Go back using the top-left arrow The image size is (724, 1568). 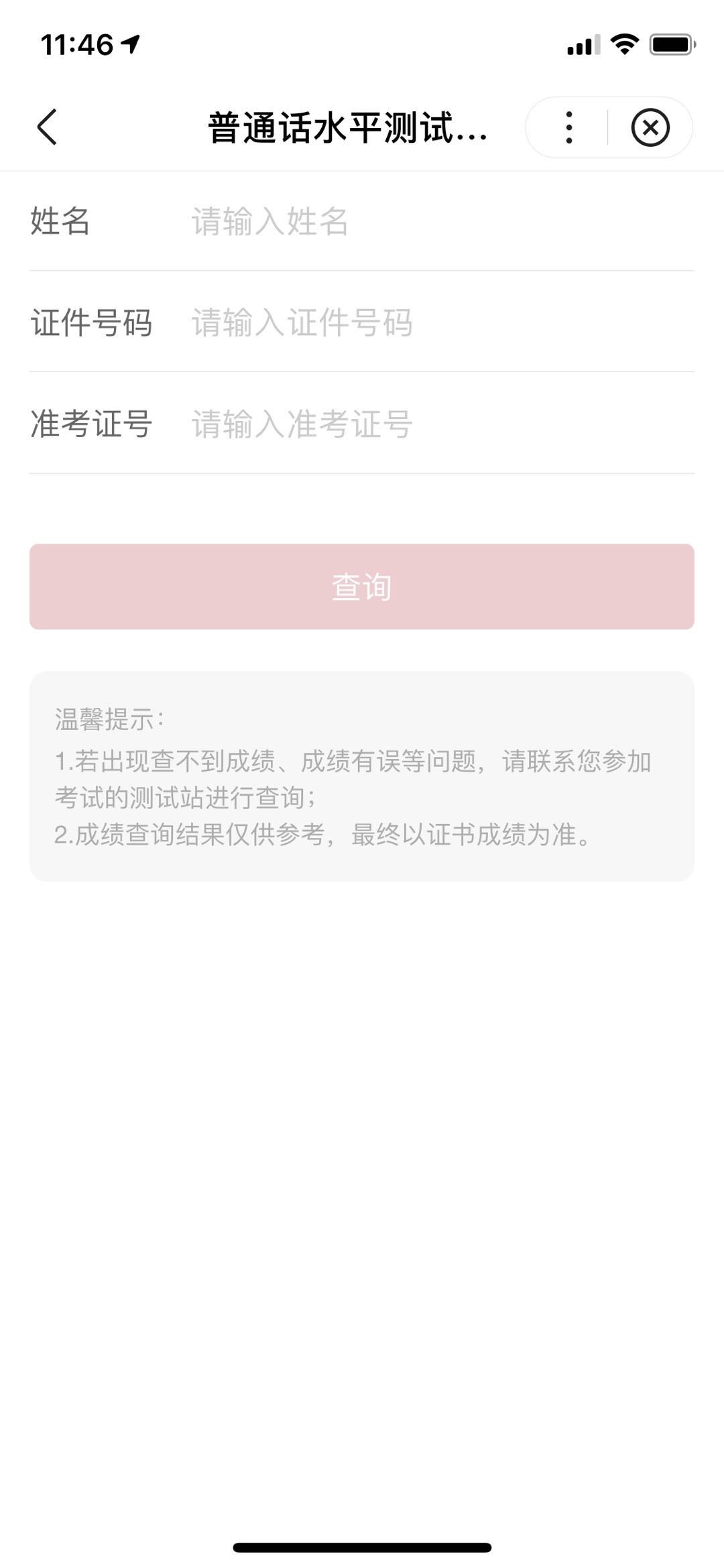[47, 127]
